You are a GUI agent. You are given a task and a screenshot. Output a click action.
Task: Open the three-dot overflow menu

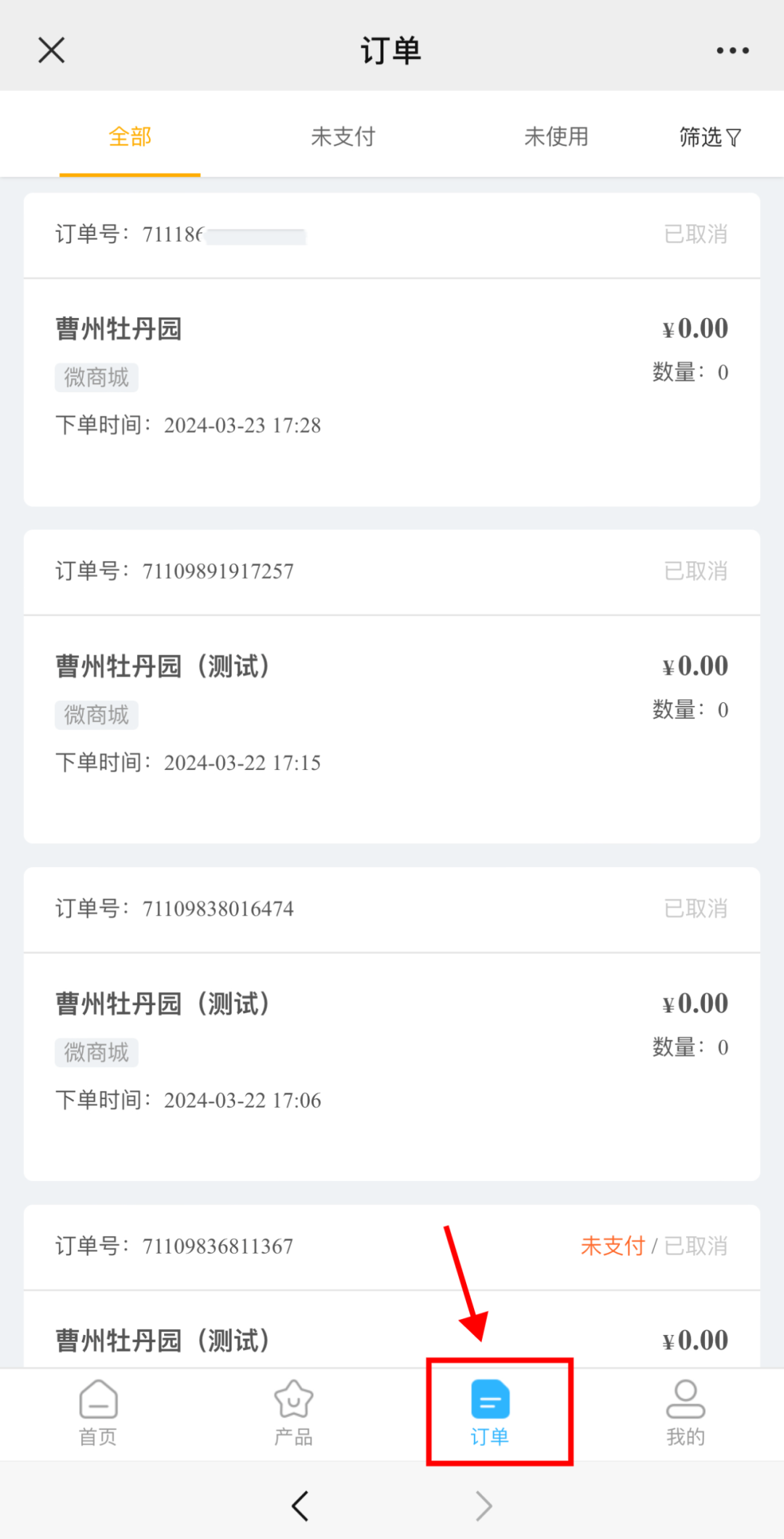pyautogui.click(x=732, y=51)
